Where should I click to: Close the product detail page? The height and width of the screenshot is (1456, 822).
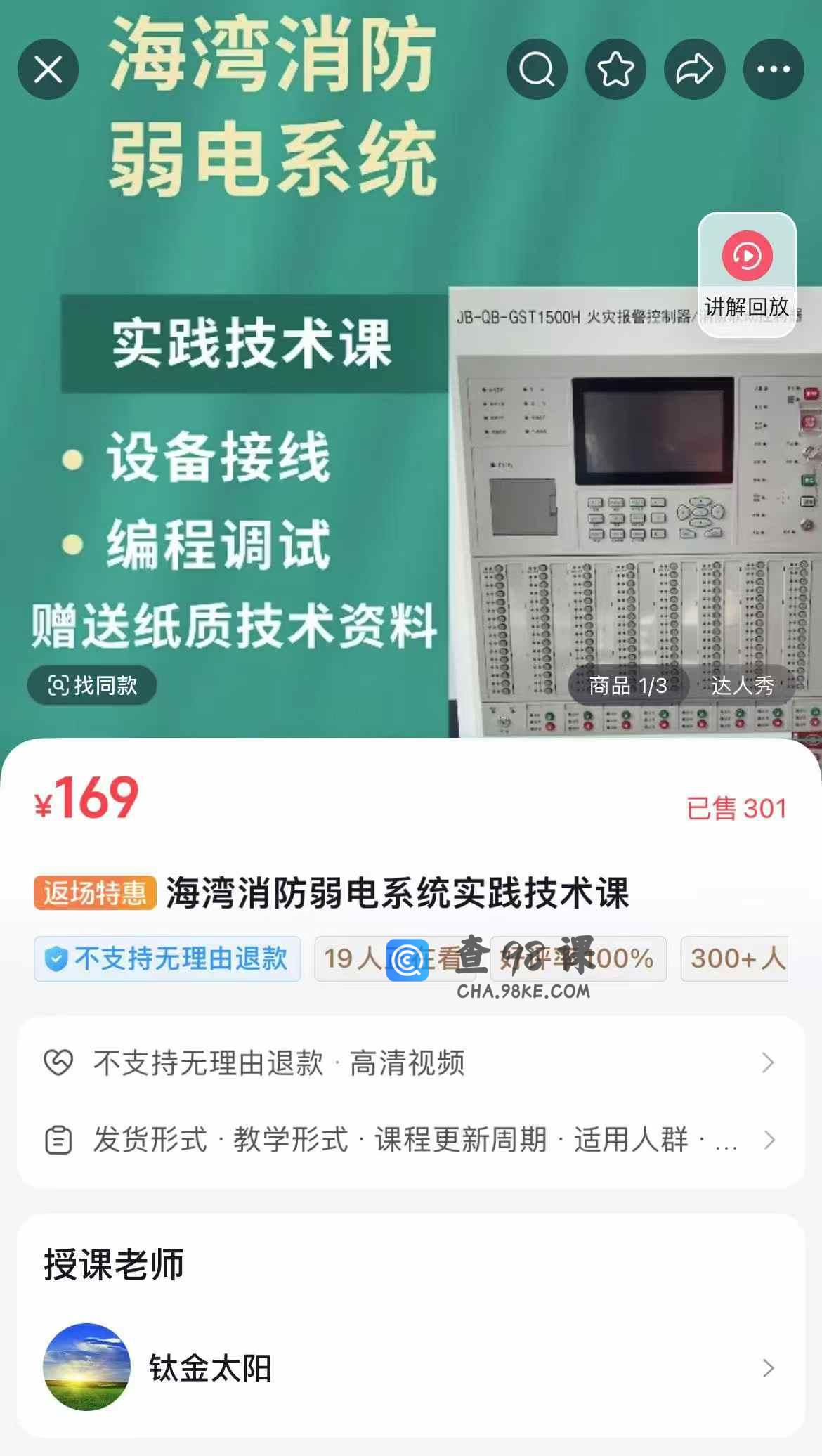click(48, 69)
